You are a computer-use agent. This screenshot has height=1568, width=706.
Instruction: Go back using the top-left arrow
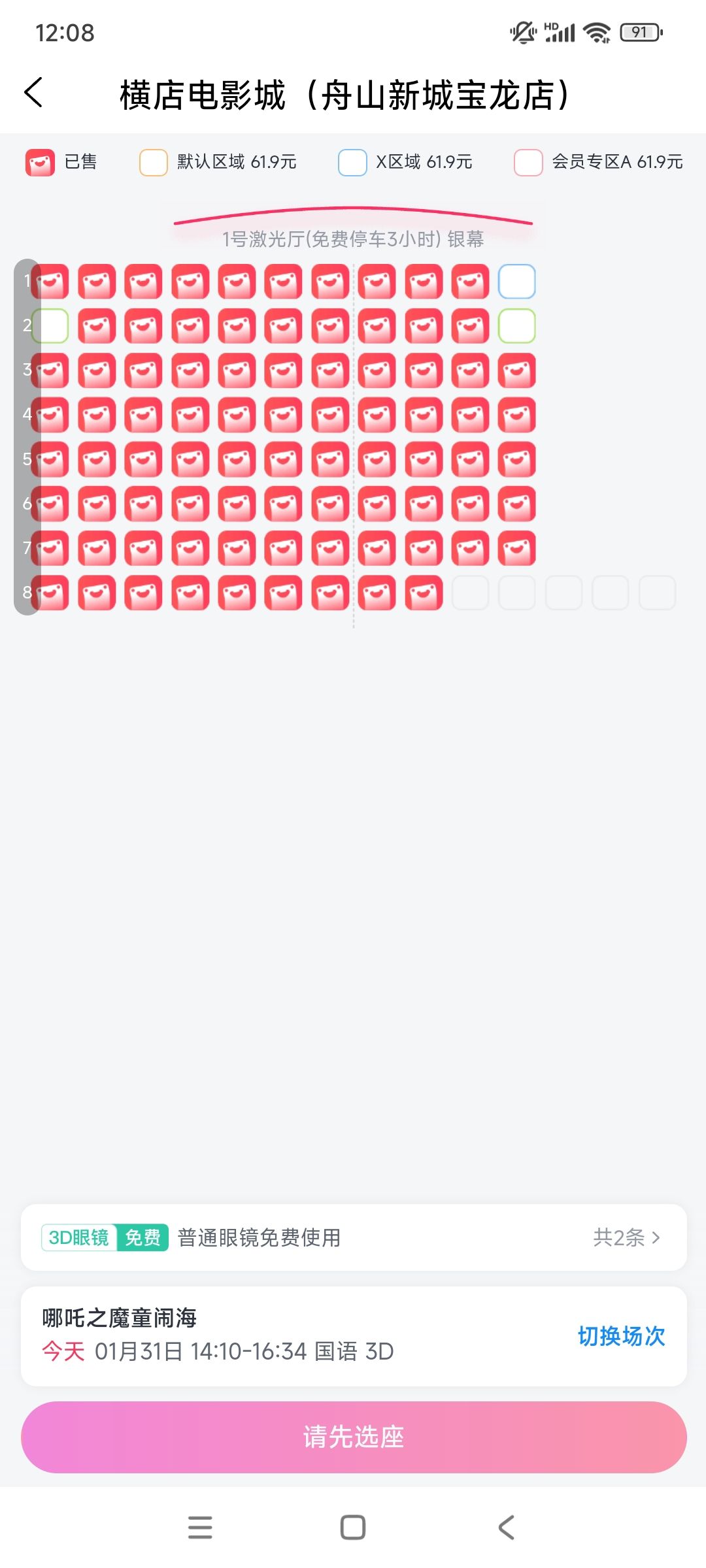34,93
